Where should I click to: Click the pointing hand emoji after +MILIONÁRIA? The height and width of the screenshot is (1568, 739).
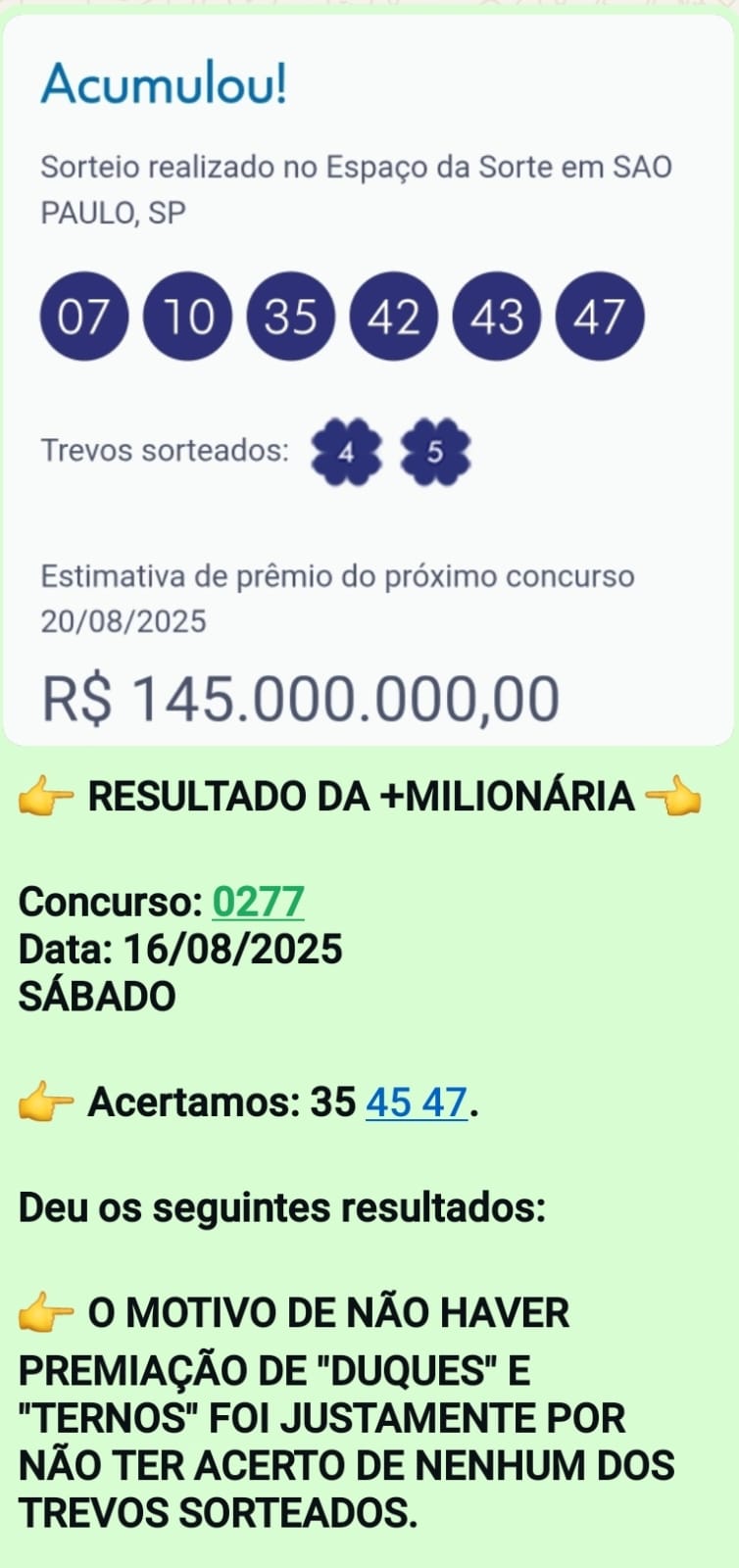click(676, 796)
